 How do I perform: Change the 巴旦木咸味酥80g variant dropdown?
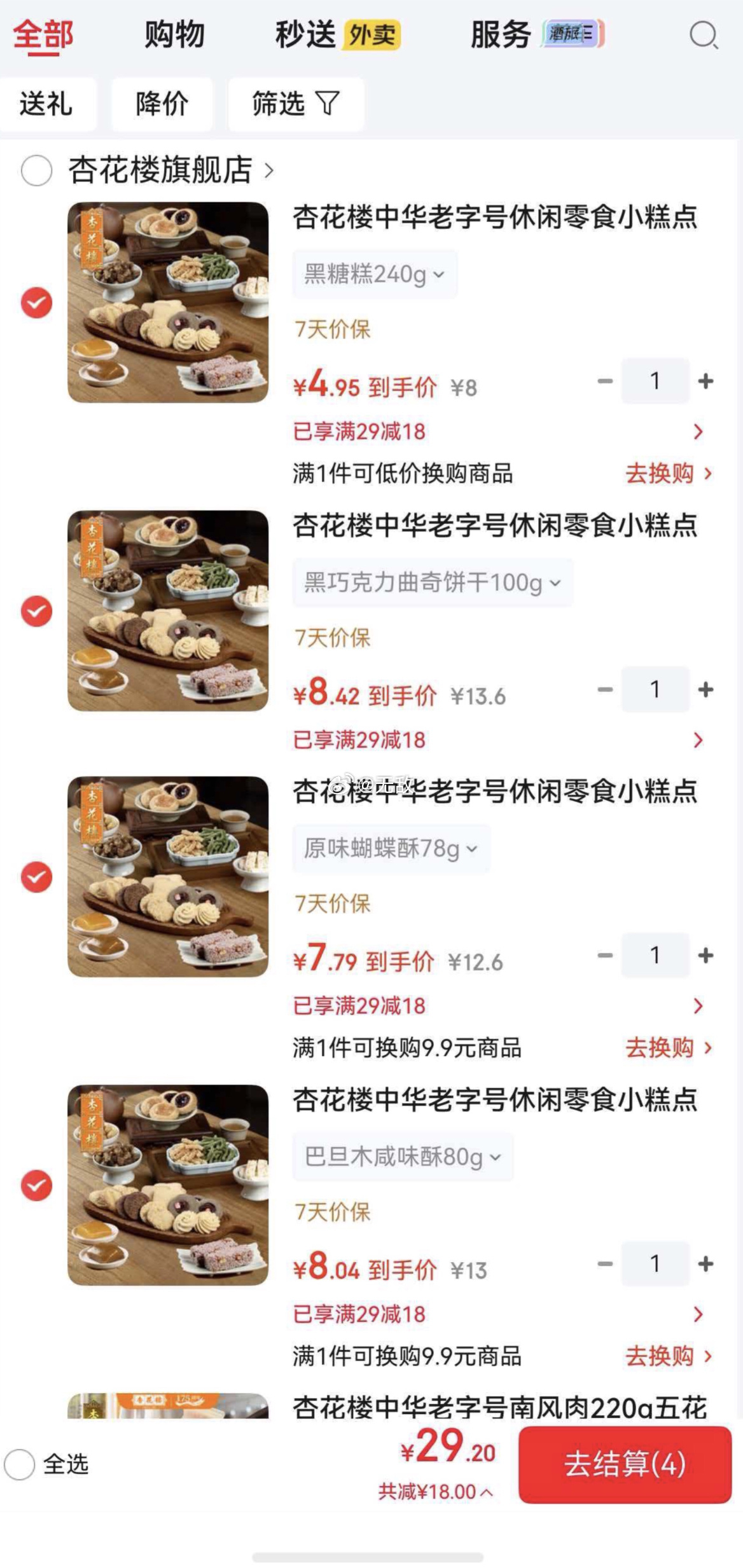click(403, 1157)
